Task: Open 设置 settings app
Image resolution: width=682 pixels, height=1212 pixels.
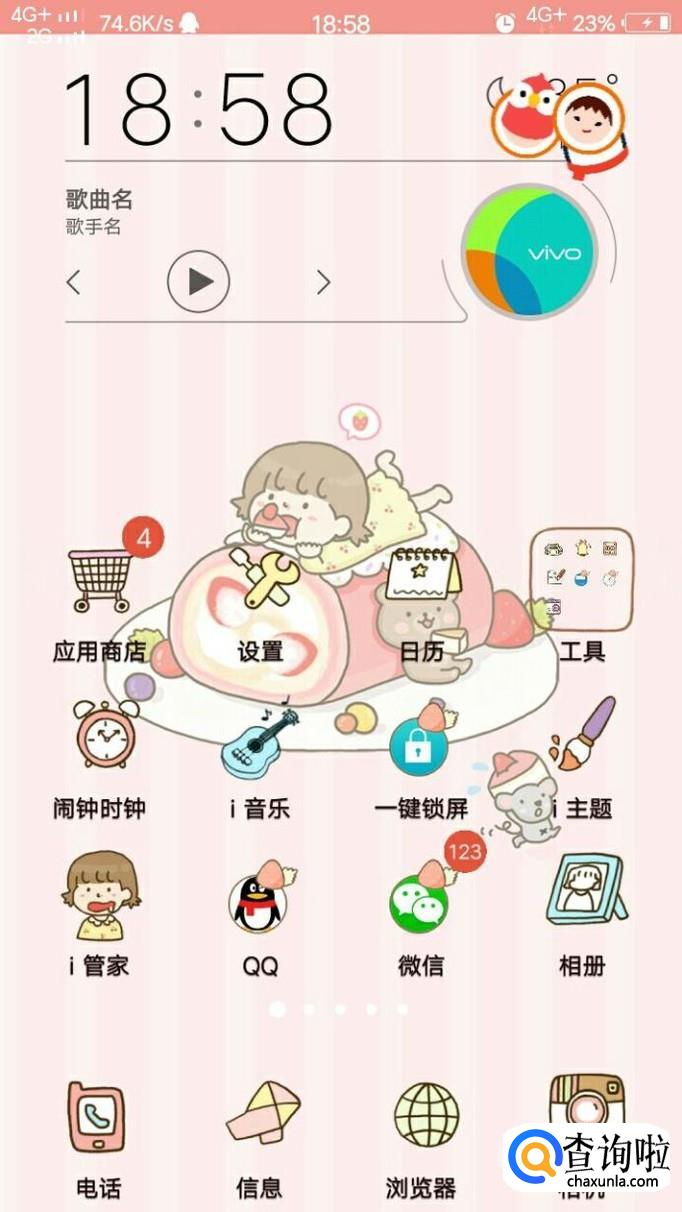Action: pos(262,582)
